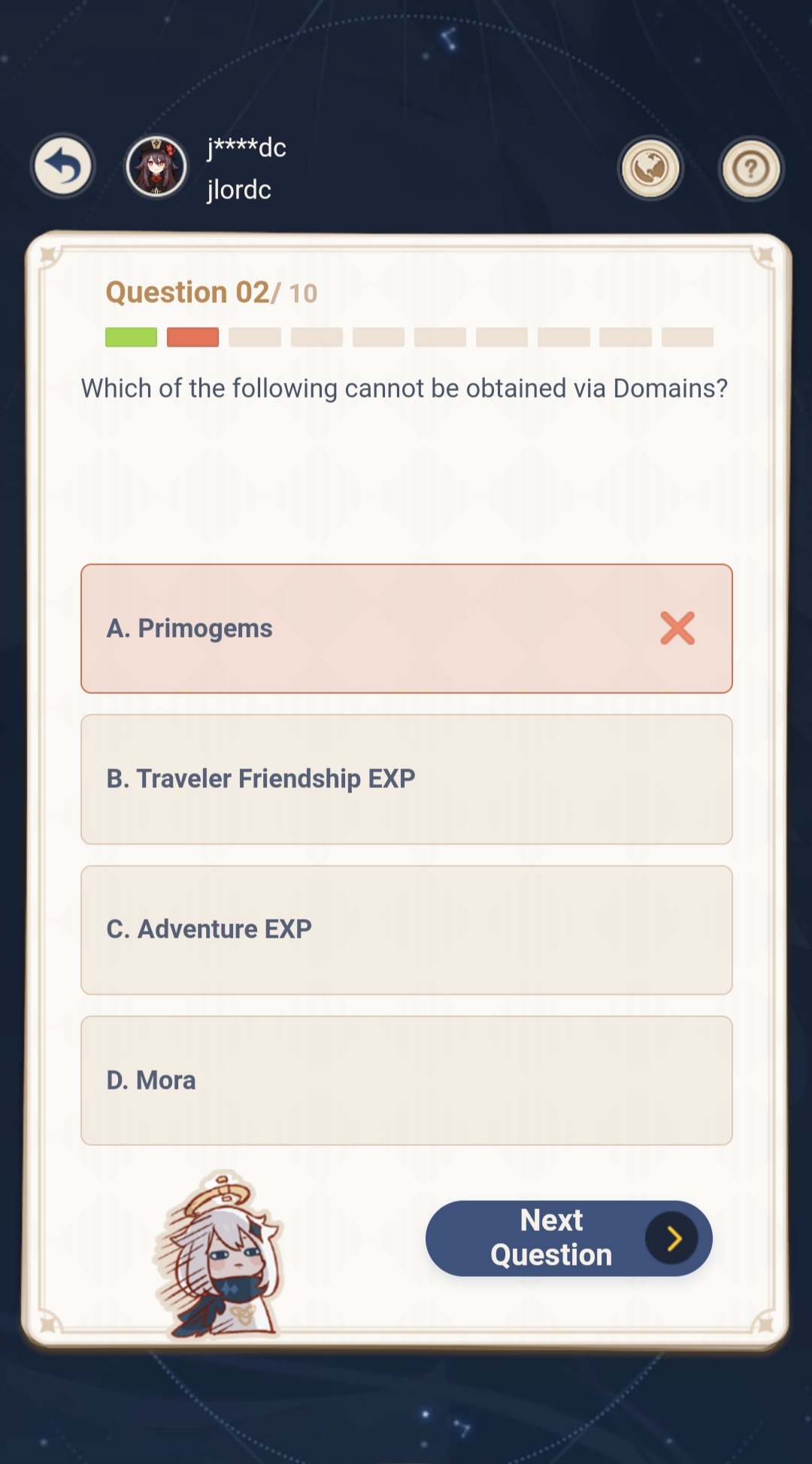Screen dimensions: 812x1464
Task: Choose answer B. Traveler Friendship EXP
Action: [x=407, y=779]
